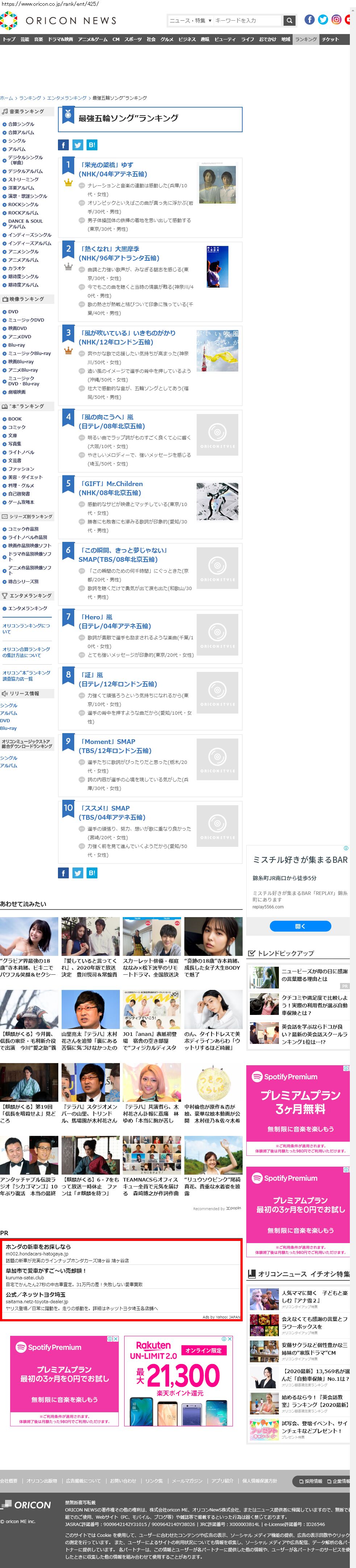This screenshot has height=1568, width=356.
Task: Visit the Oricon Instagram page from the header
Action: (x=336, y=20)
